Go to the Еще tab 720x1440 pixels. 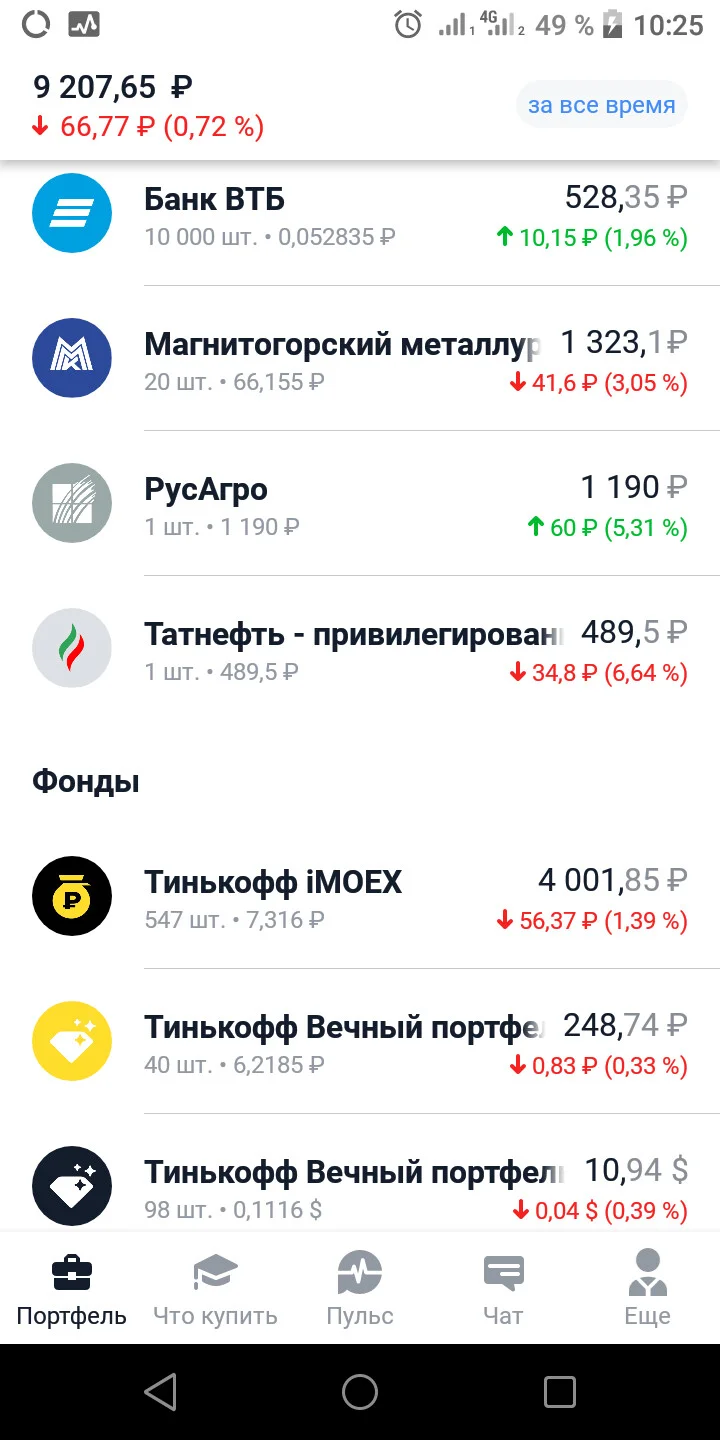point(647,1288)
